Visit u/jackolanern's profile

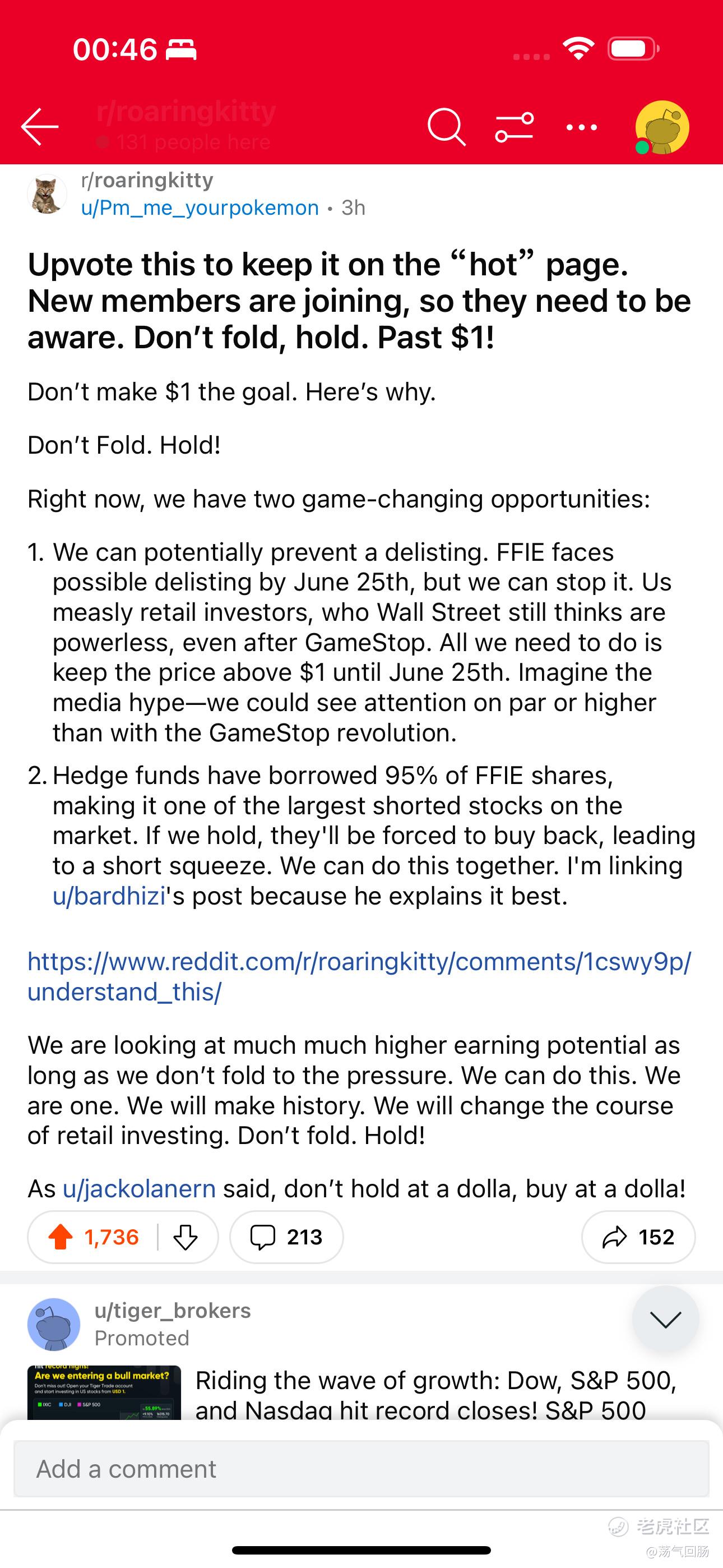[140, 1188]
